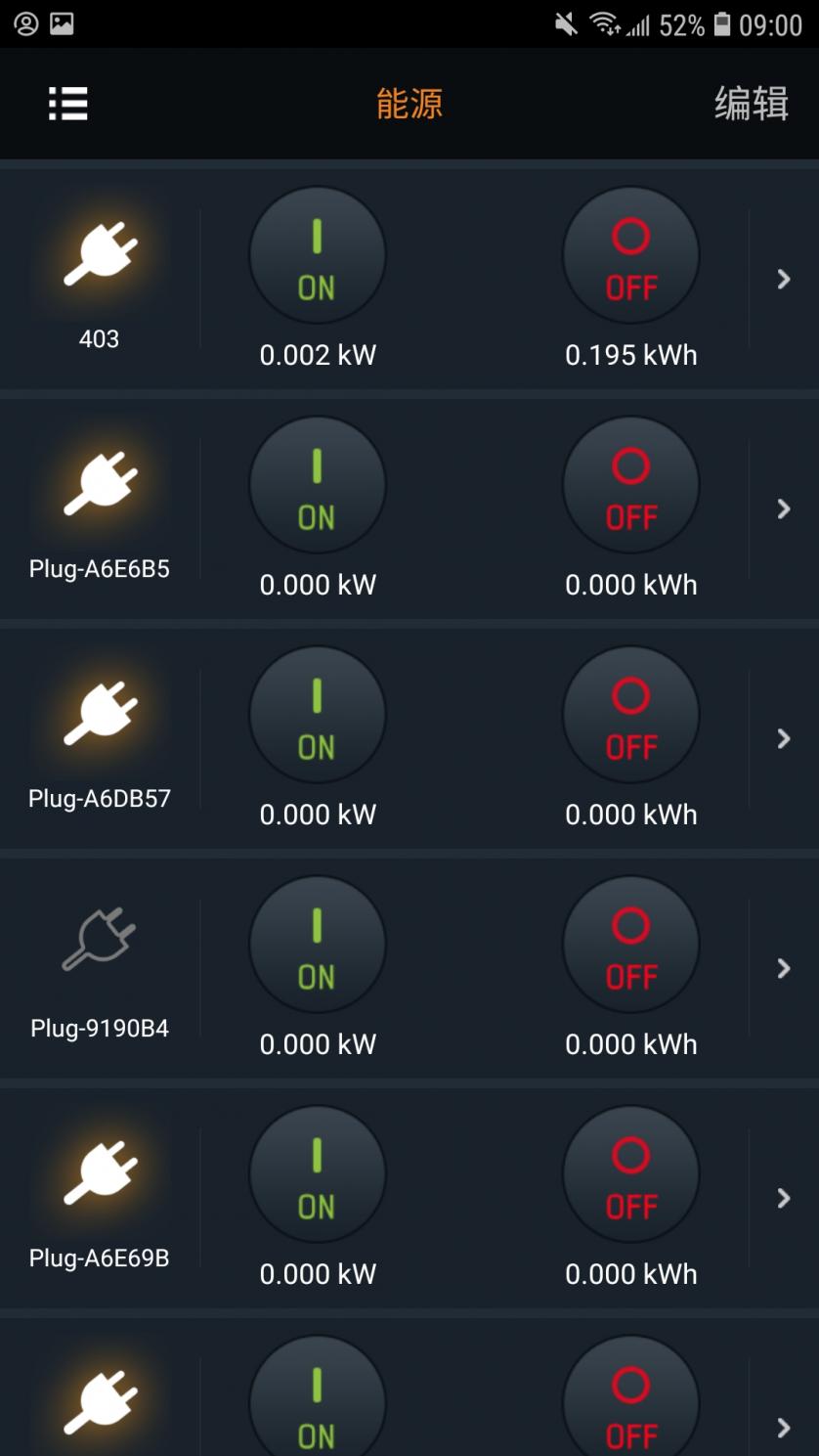This screenshot has width=819, height=1456.
Task: Open the notification image icon in status bar
Action: click(61, 22)
